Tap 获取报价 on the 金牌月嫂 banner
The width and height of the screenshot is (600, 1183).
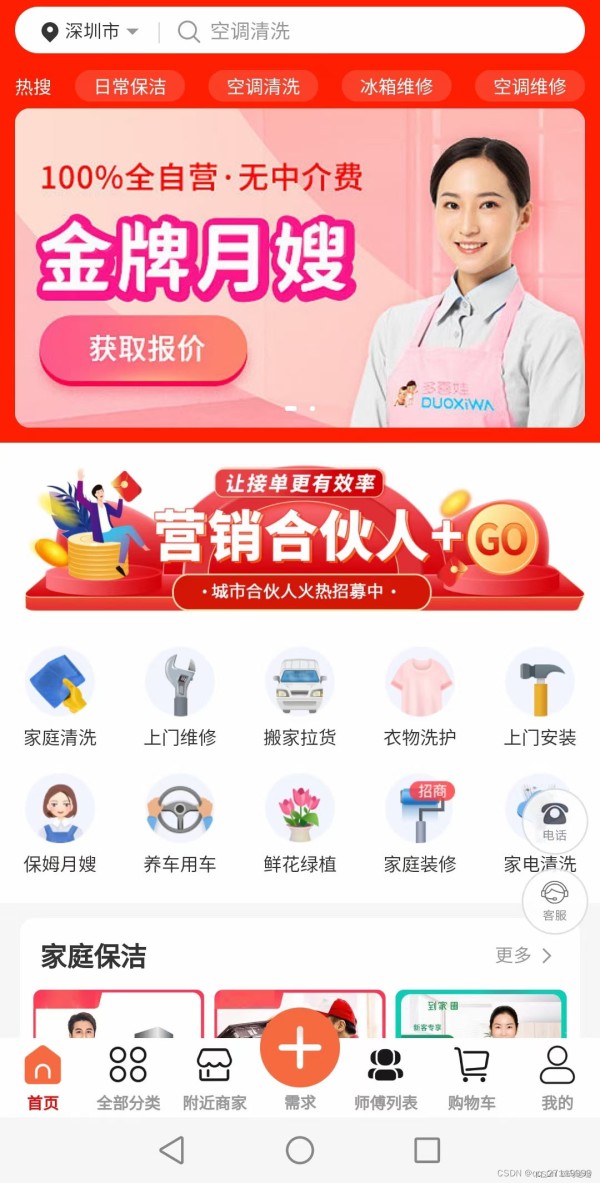click(x=143, y=349)
